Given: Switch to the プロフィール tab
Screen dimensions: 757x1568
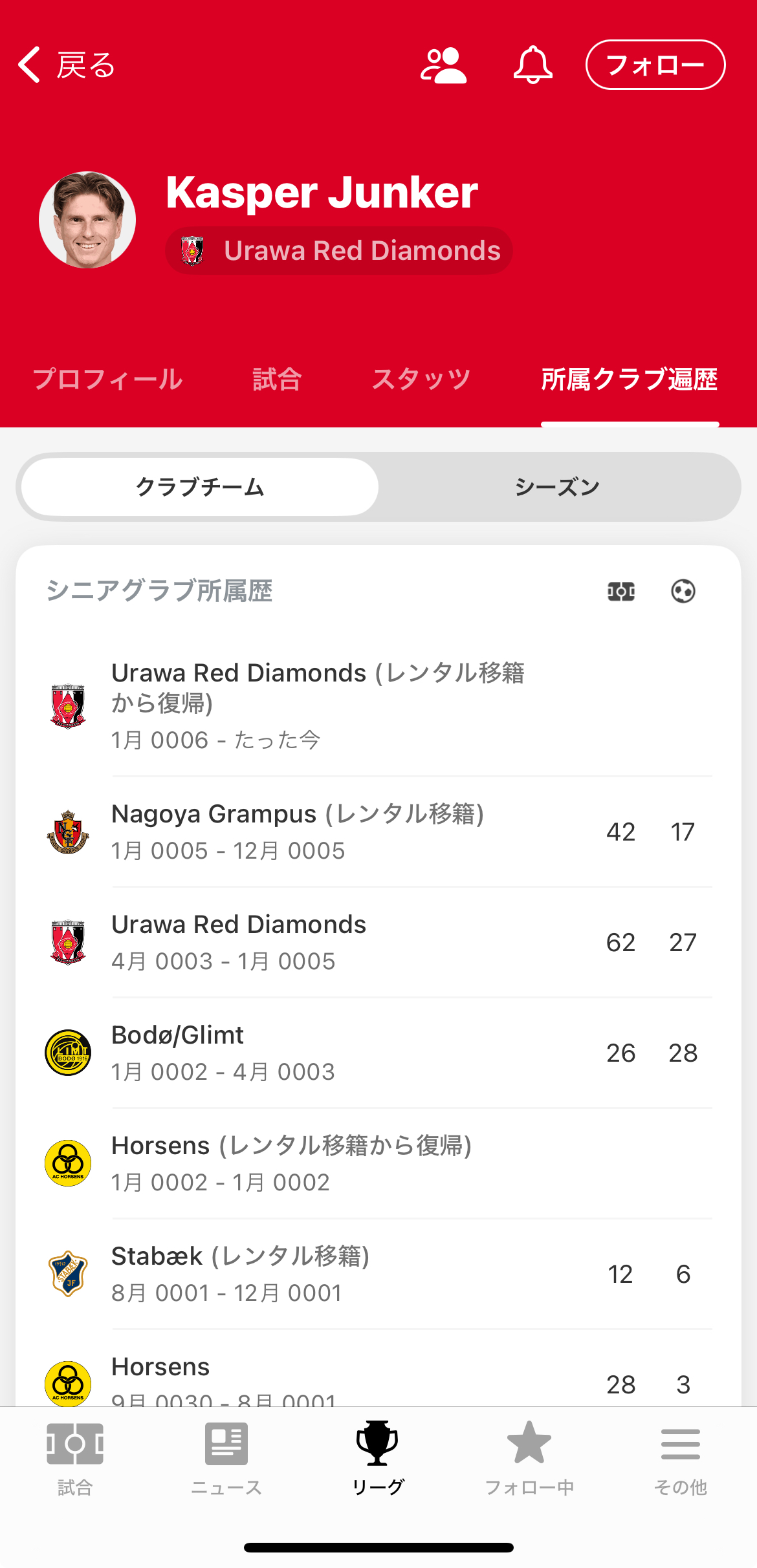Looking at the screenshot, I should pyautogui.click(x=108, y=380).
